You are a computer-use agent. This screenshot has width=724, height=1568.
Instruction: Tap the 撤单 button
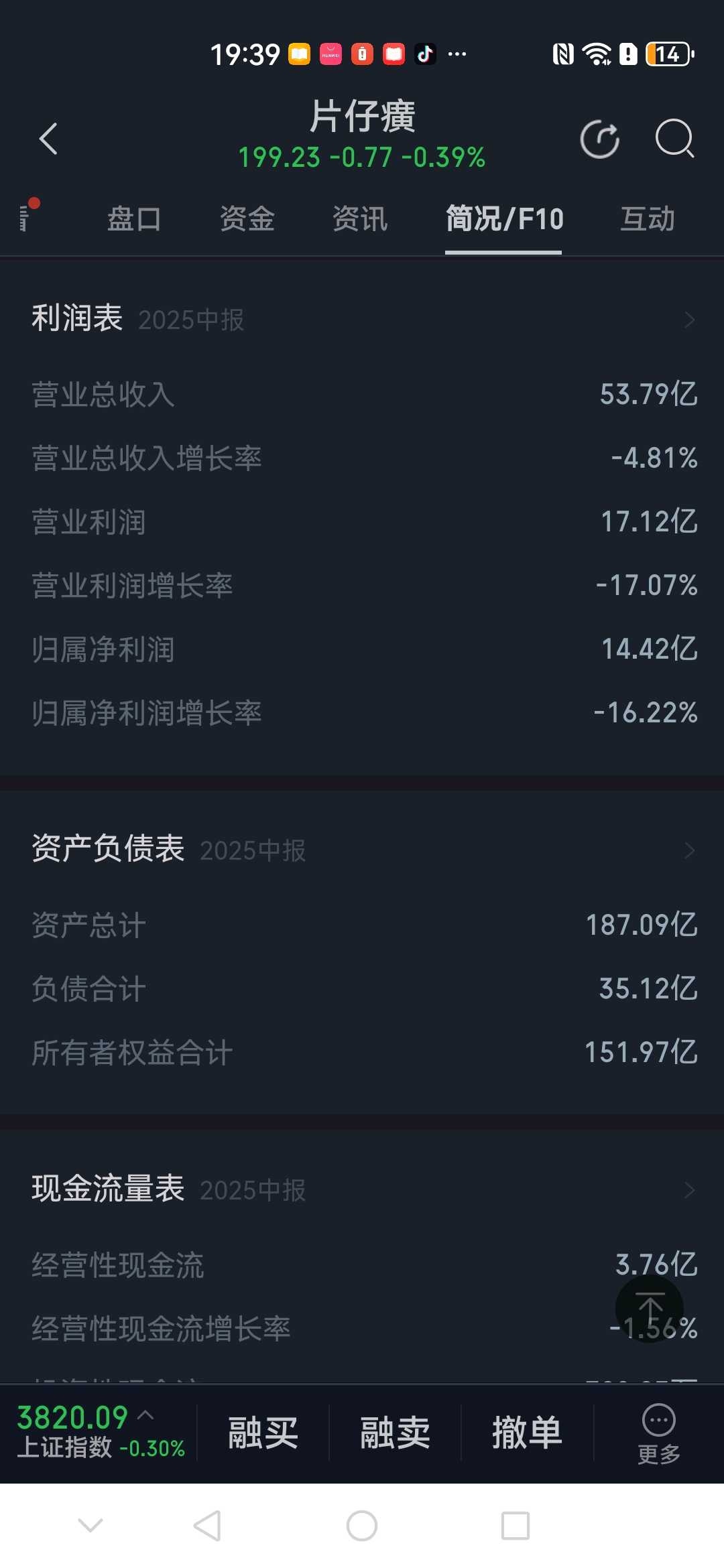point(527,1433)
